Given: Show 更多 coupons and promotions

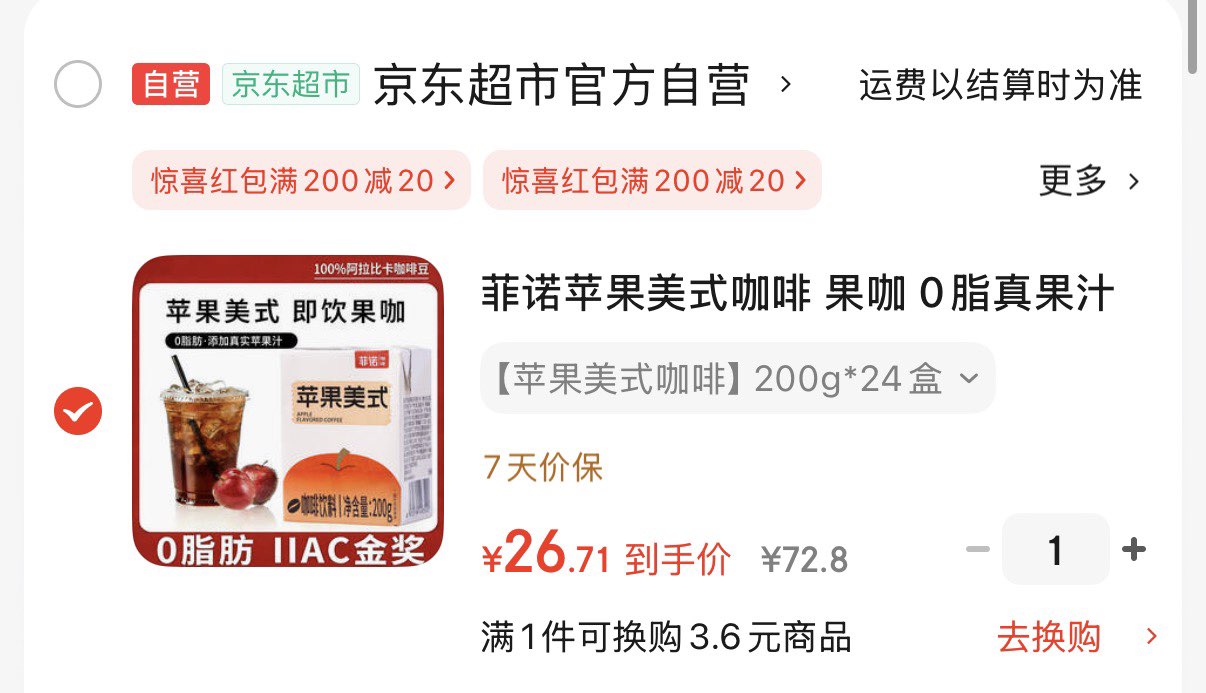Looking at the screenshot, I should [x=1088, y=181].
